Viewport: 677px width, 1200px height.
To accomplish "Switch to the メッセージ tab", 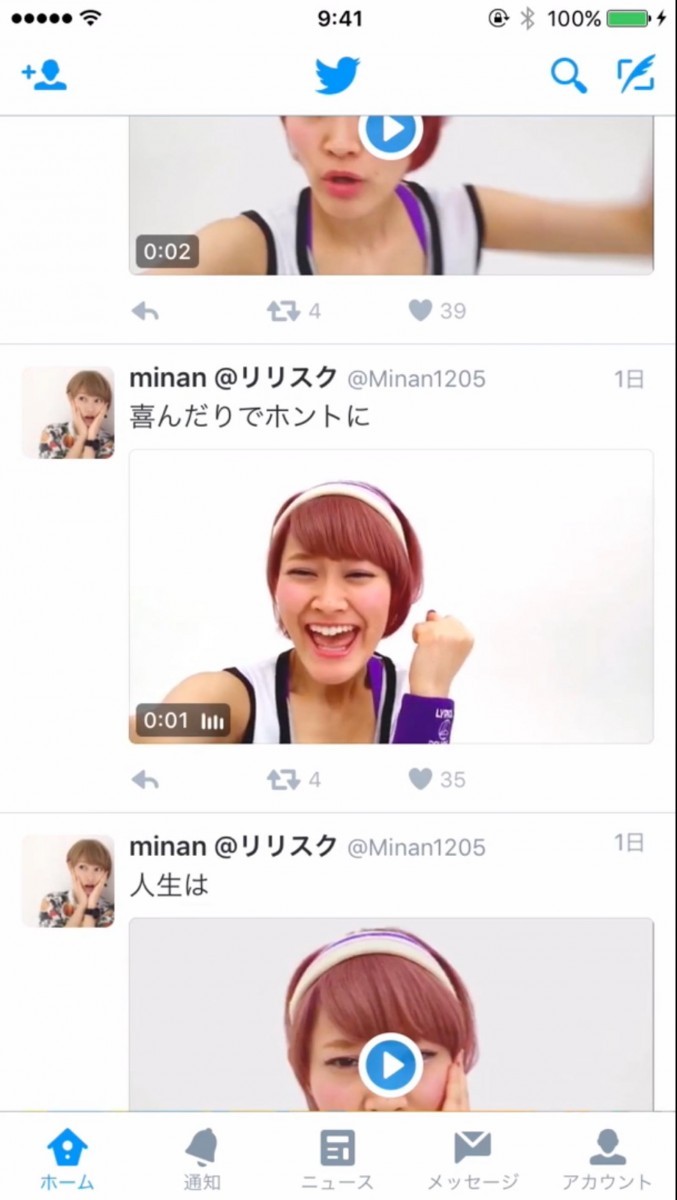I will click(x=473, y=1158).
